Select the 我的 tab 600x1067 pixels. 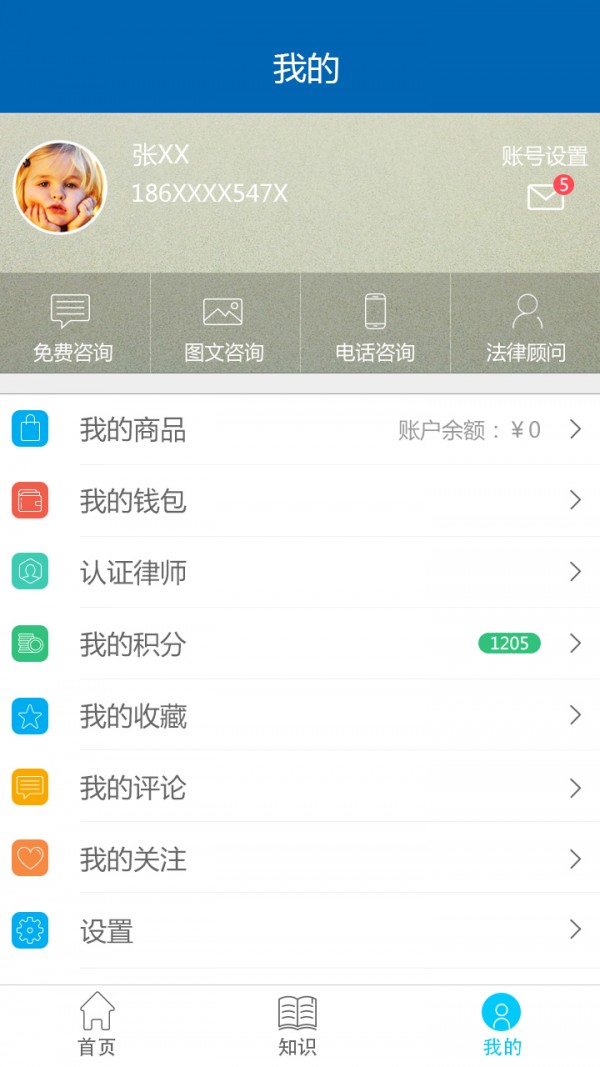pyautogui.click(x=502, y=1025)
